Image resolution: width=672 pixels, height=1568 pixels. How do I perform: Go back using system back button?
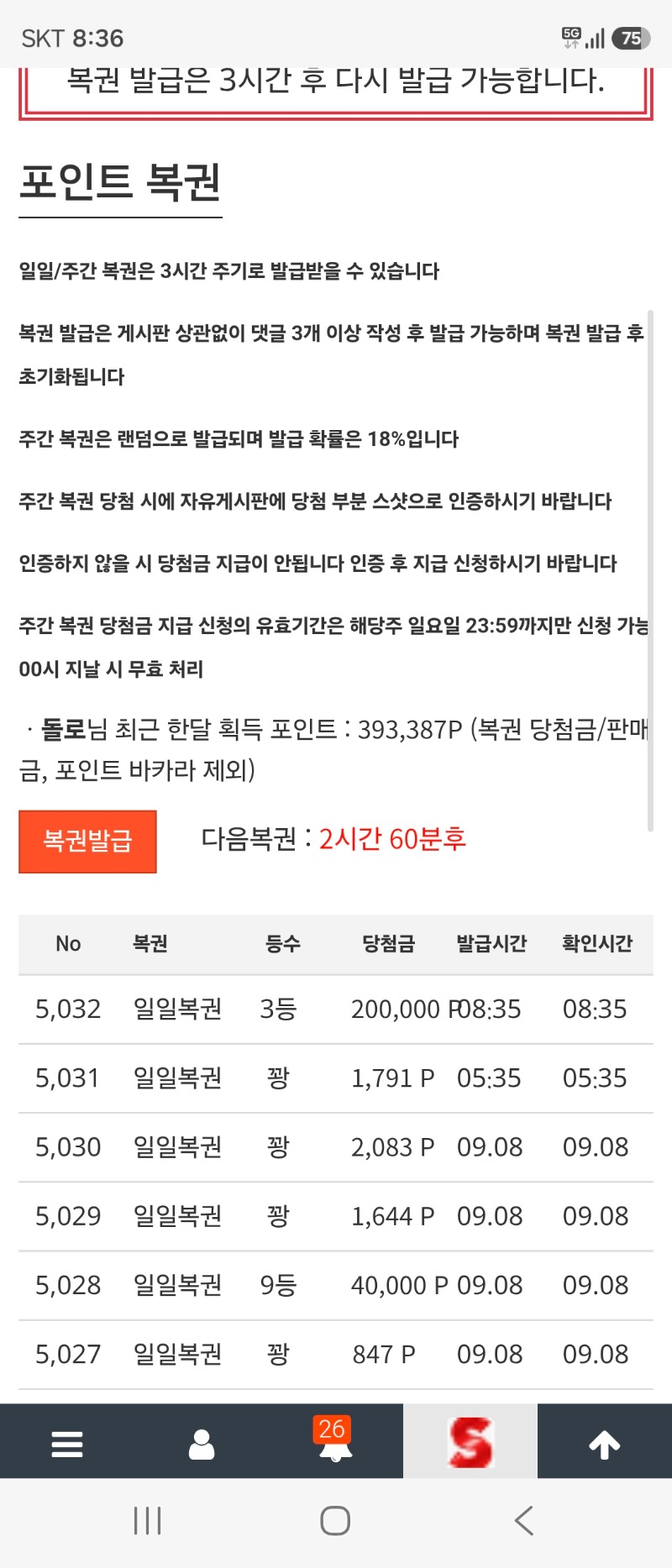(524, 1520)
